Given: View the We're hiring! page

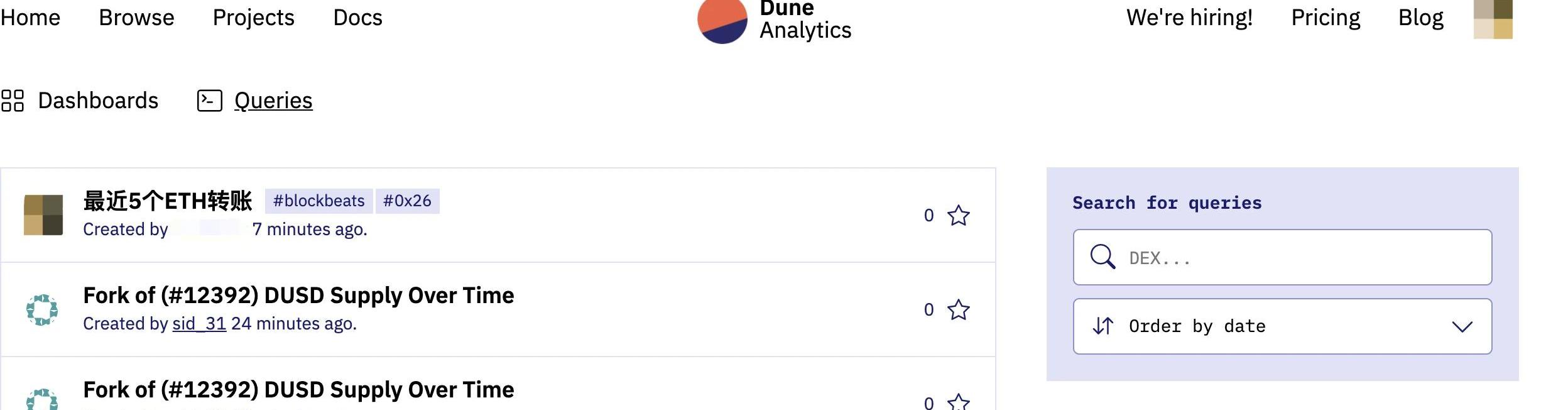Looking at the screenshot, I should click(1189, 18).
